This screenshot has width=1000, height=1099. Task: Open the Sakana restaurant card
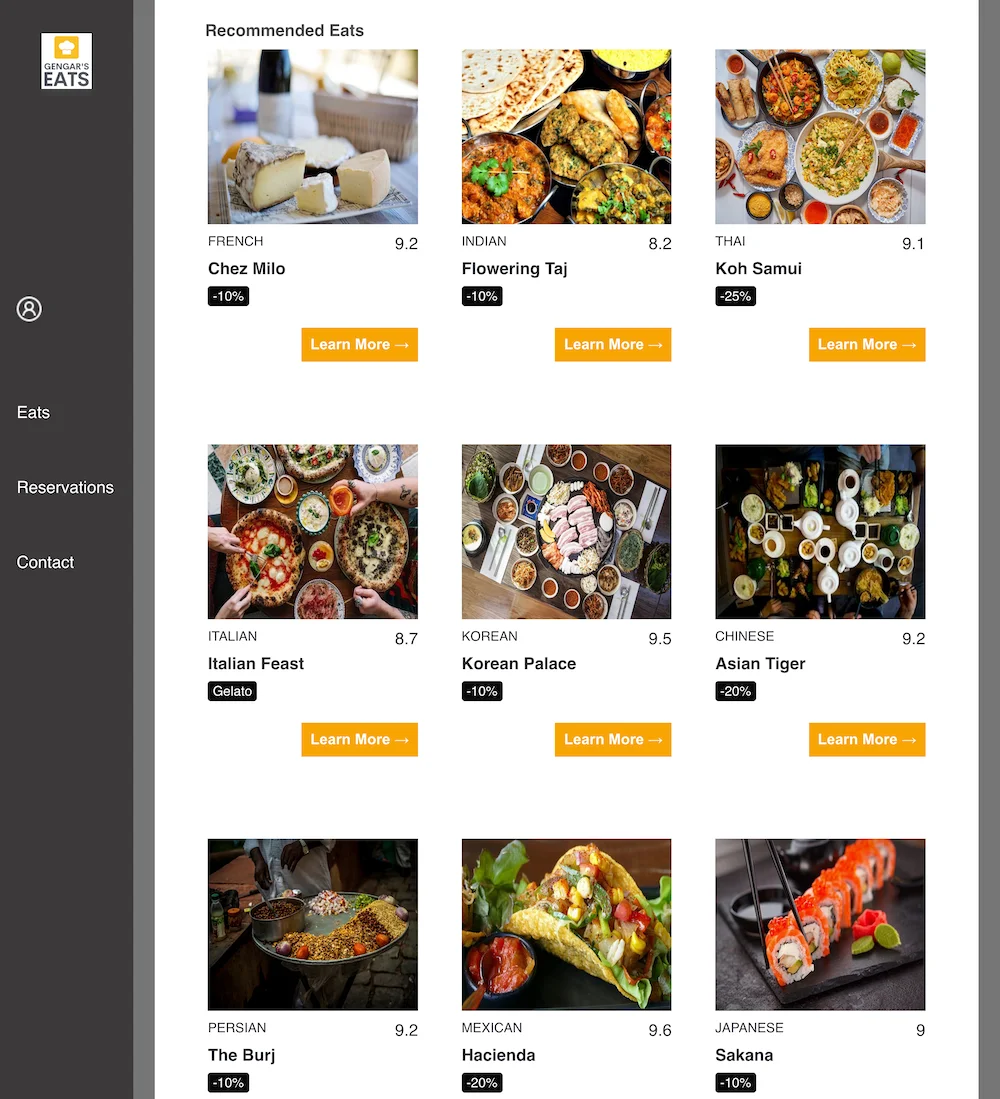click(x=820, y=925)
